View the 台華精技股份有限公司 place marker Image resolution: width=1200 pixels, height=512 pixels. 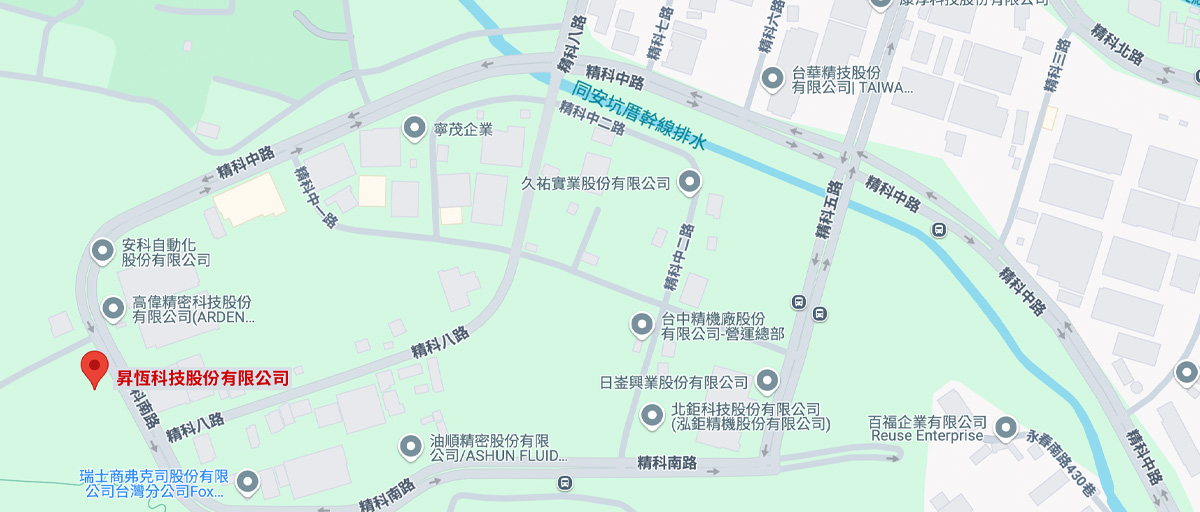point(772,78)
